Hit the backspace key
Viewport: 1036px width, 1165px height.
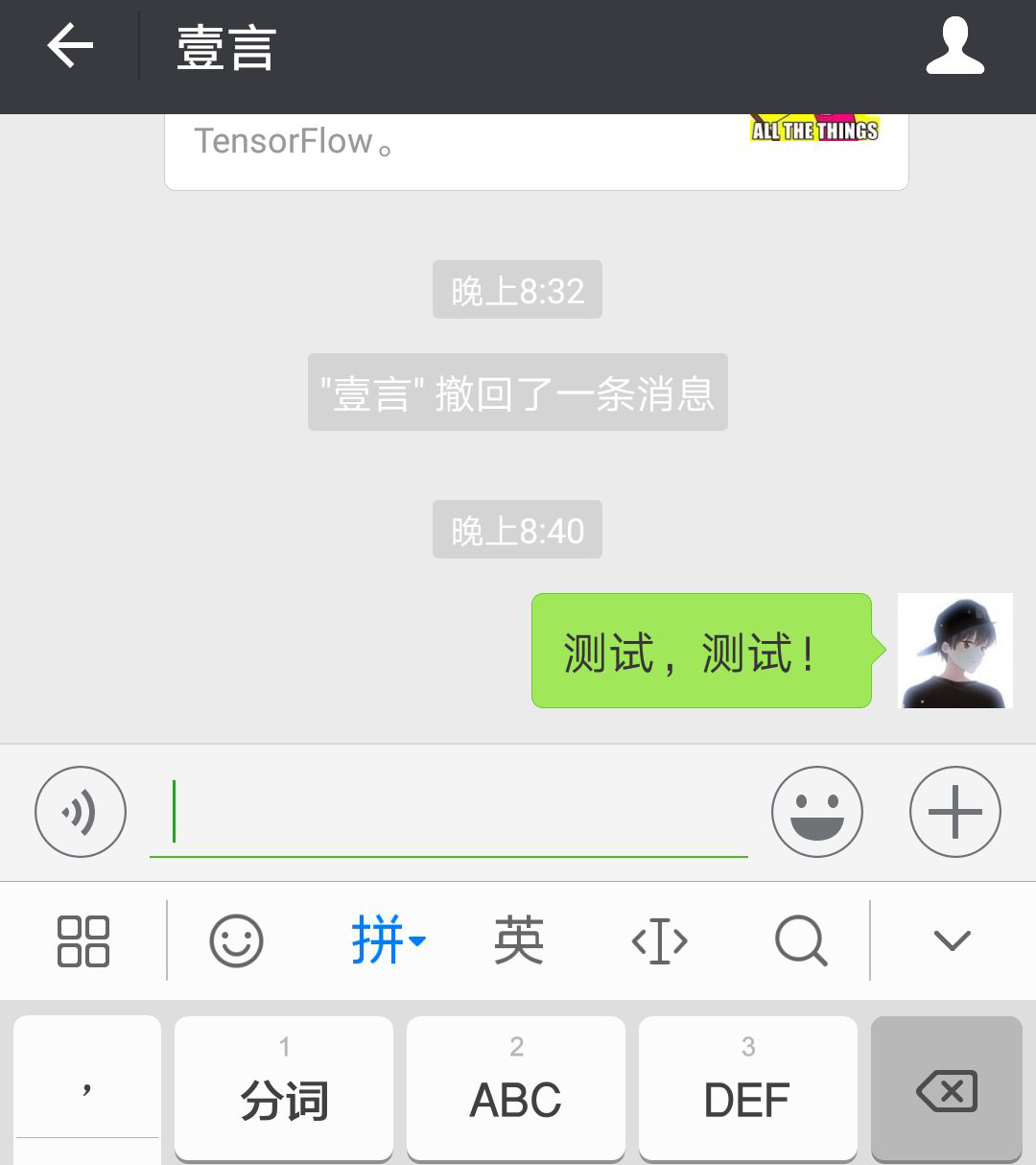click(946, 1089)
